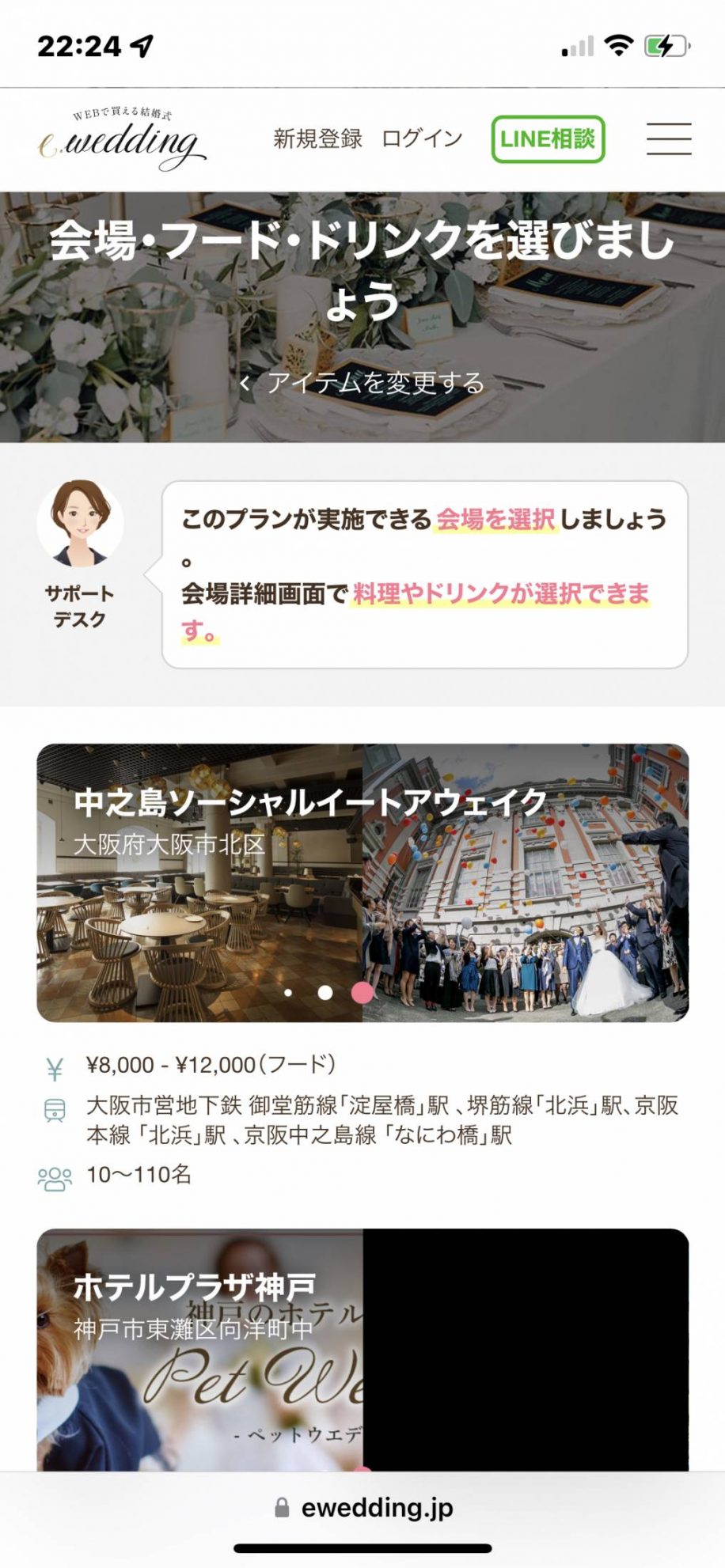Open the 新規登録 link
This screenshot has width=725, height=1568.
317,138
